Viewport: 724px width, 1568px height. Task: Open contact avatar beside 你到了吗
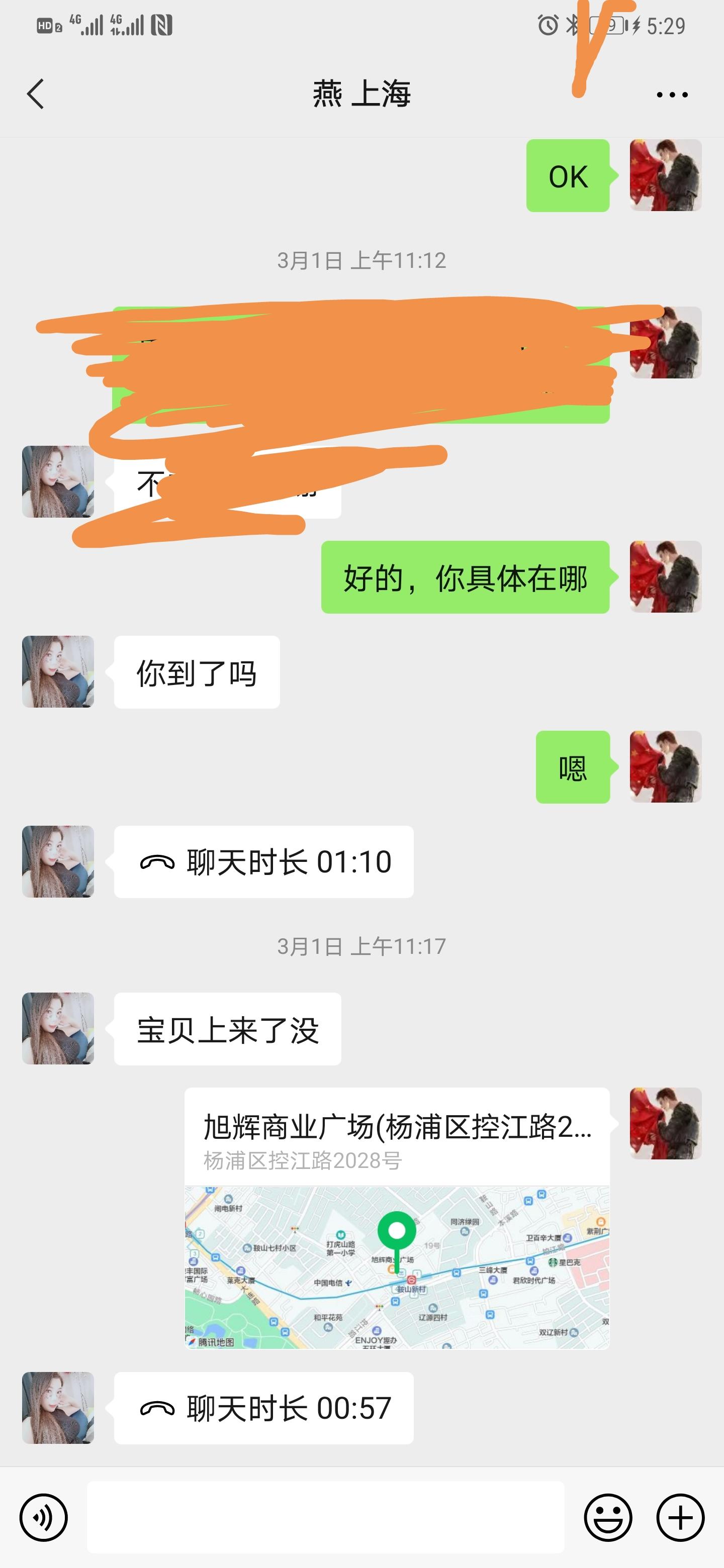tap(58, 672)
